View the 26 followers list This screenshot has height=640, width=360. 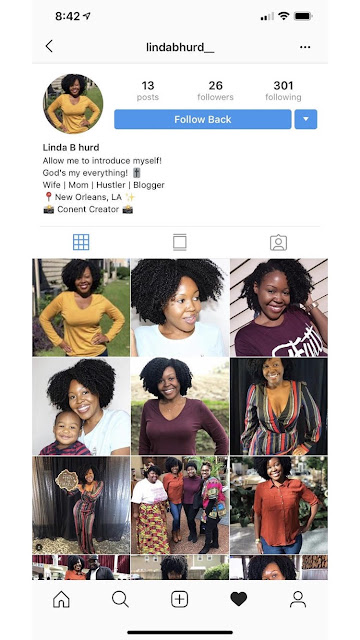[x=216, y=91]
